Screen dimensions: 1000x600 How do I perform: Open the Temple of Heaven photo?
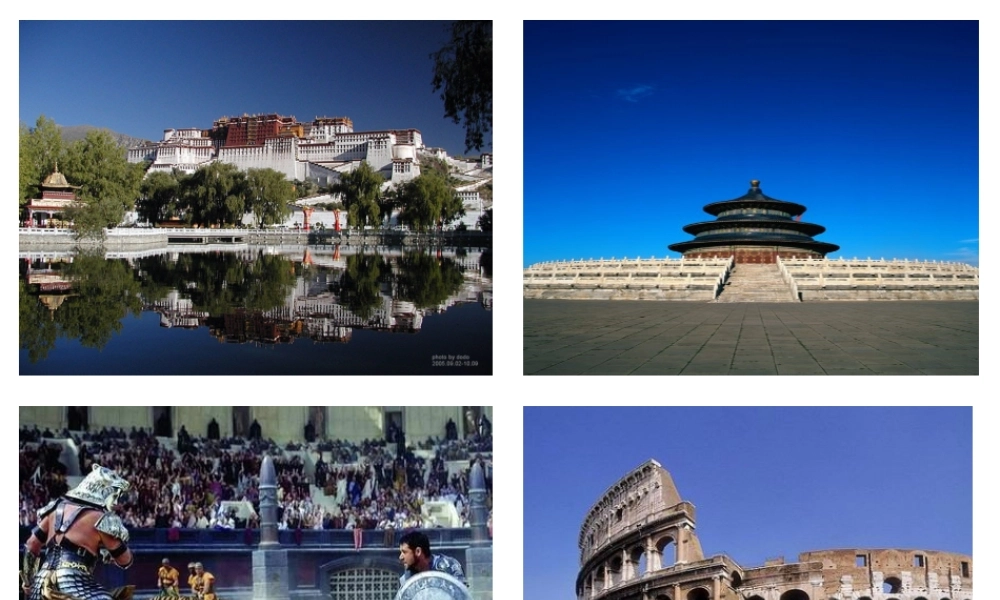point(750,197)
